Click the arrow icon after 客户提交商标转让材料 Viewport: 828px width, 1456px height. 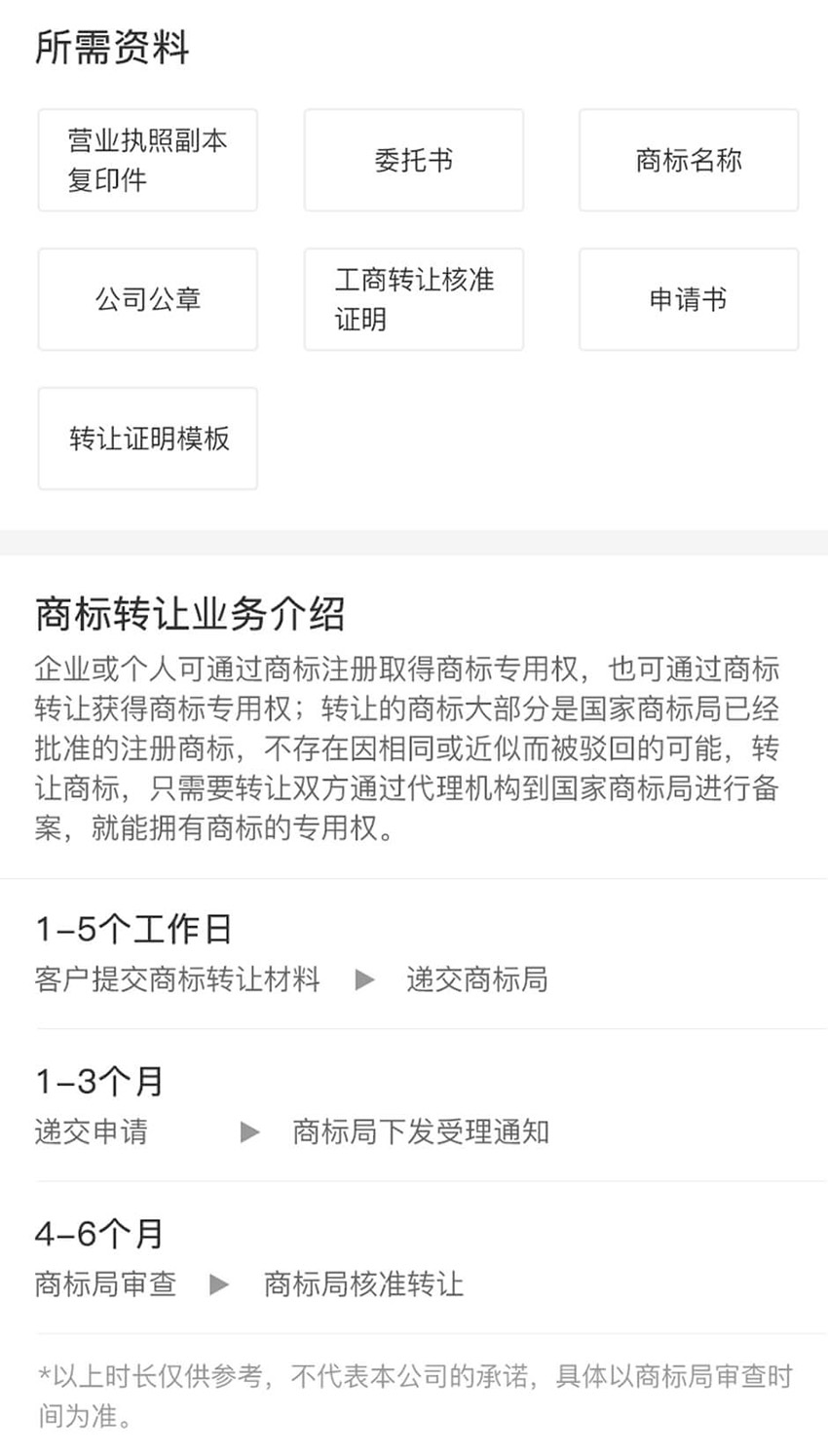(367, 980)
